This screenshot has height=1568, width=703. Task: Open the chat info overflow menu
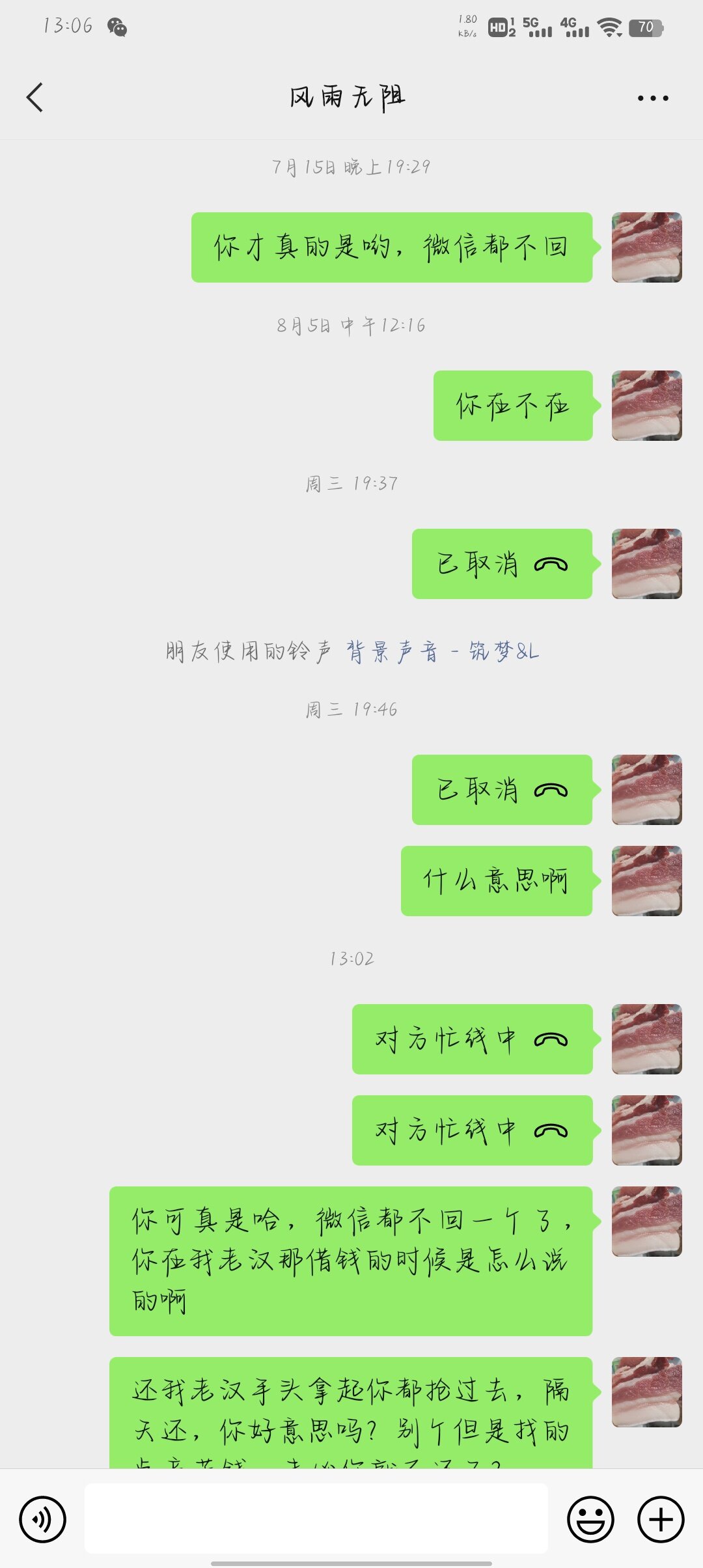coord(652,98)
